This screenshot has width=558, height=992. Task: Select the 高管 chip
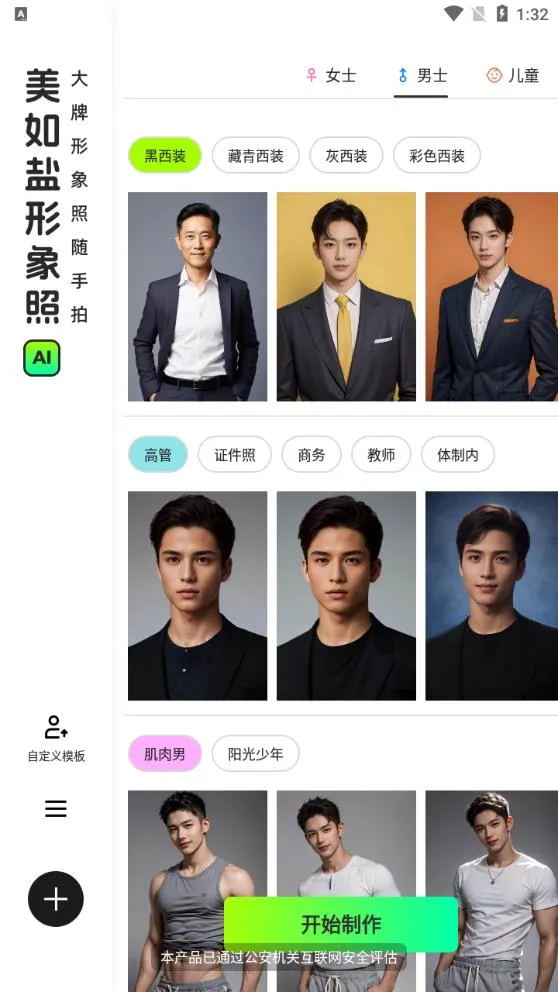coord(158,455)
